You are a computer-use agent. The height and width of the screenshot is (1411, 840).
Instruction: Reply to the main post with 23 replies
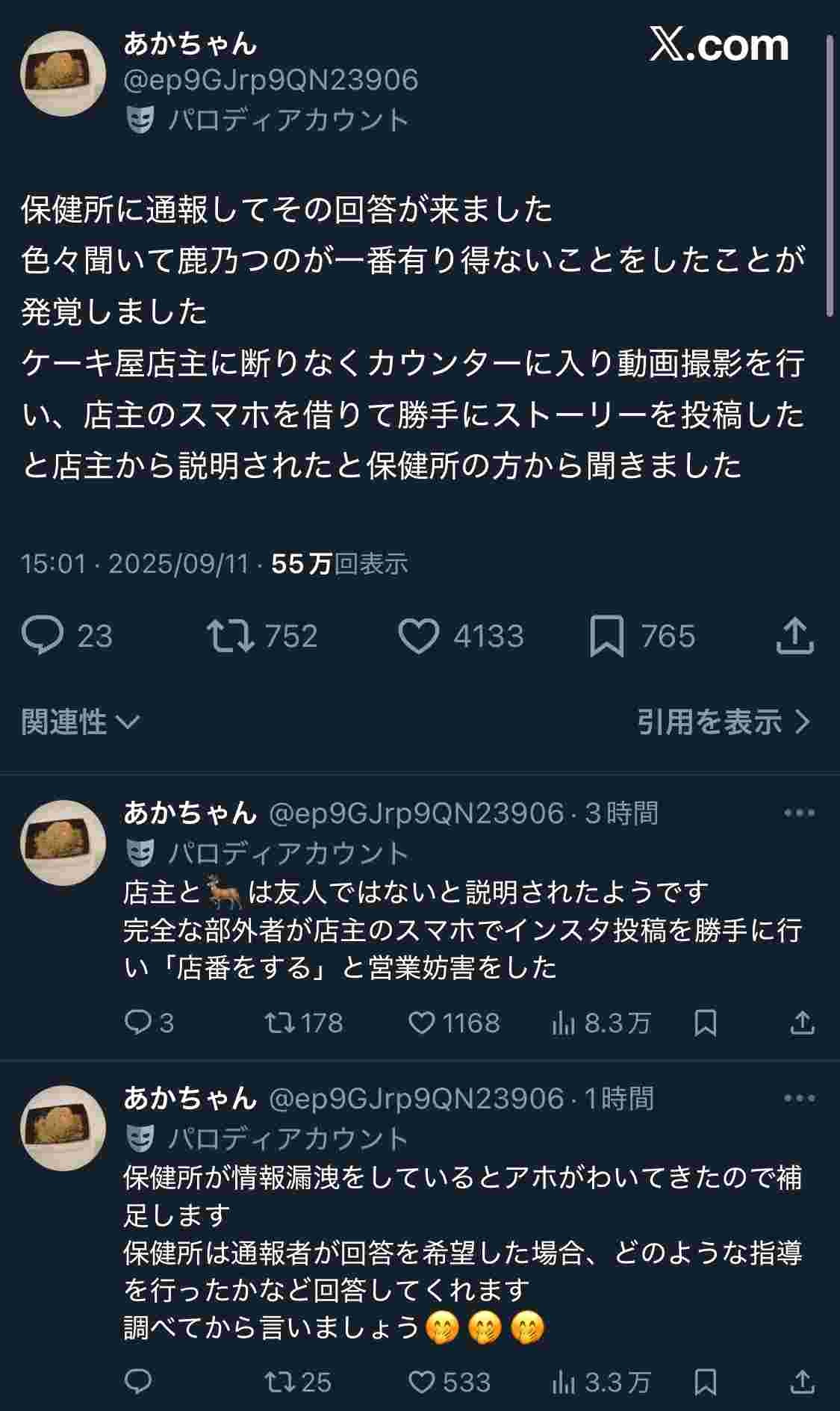click(x=43, y=636)
